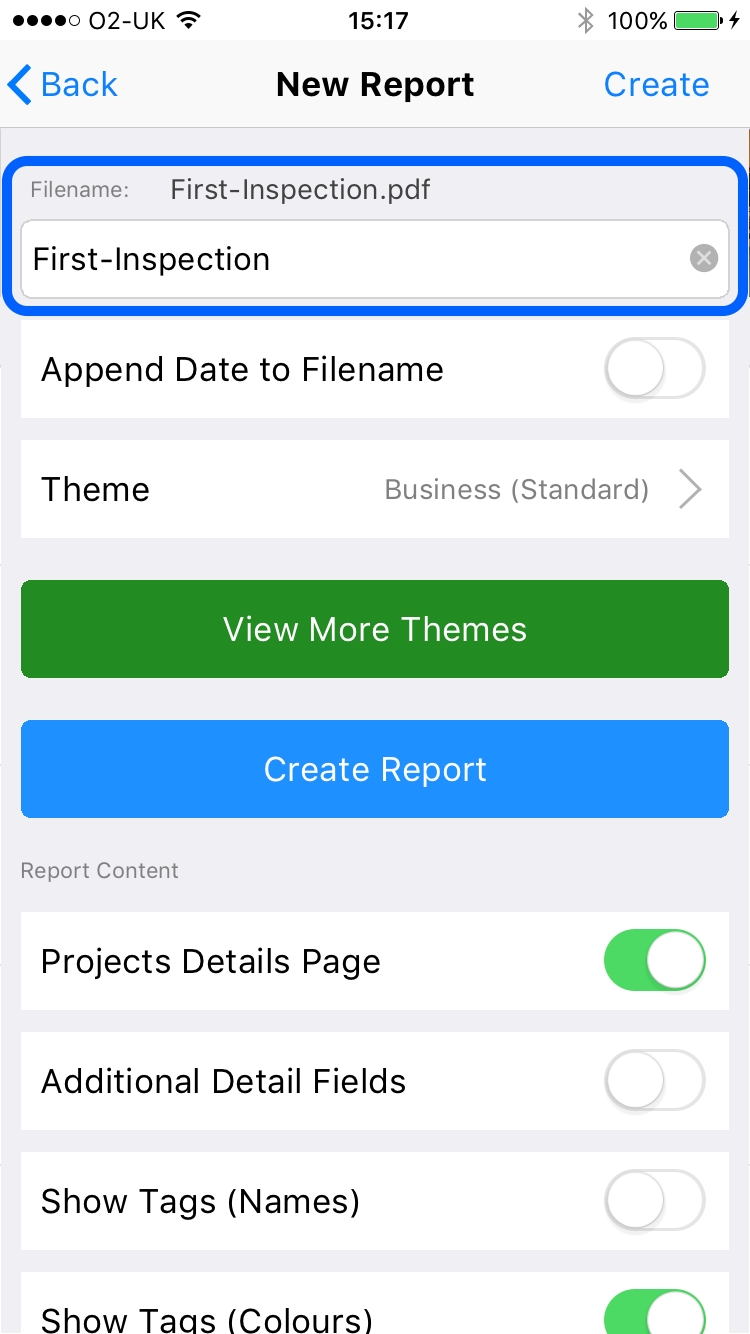Disable Show Tags (Colours)
The height and width of the screenshot is (1334, 750).
655,1312
